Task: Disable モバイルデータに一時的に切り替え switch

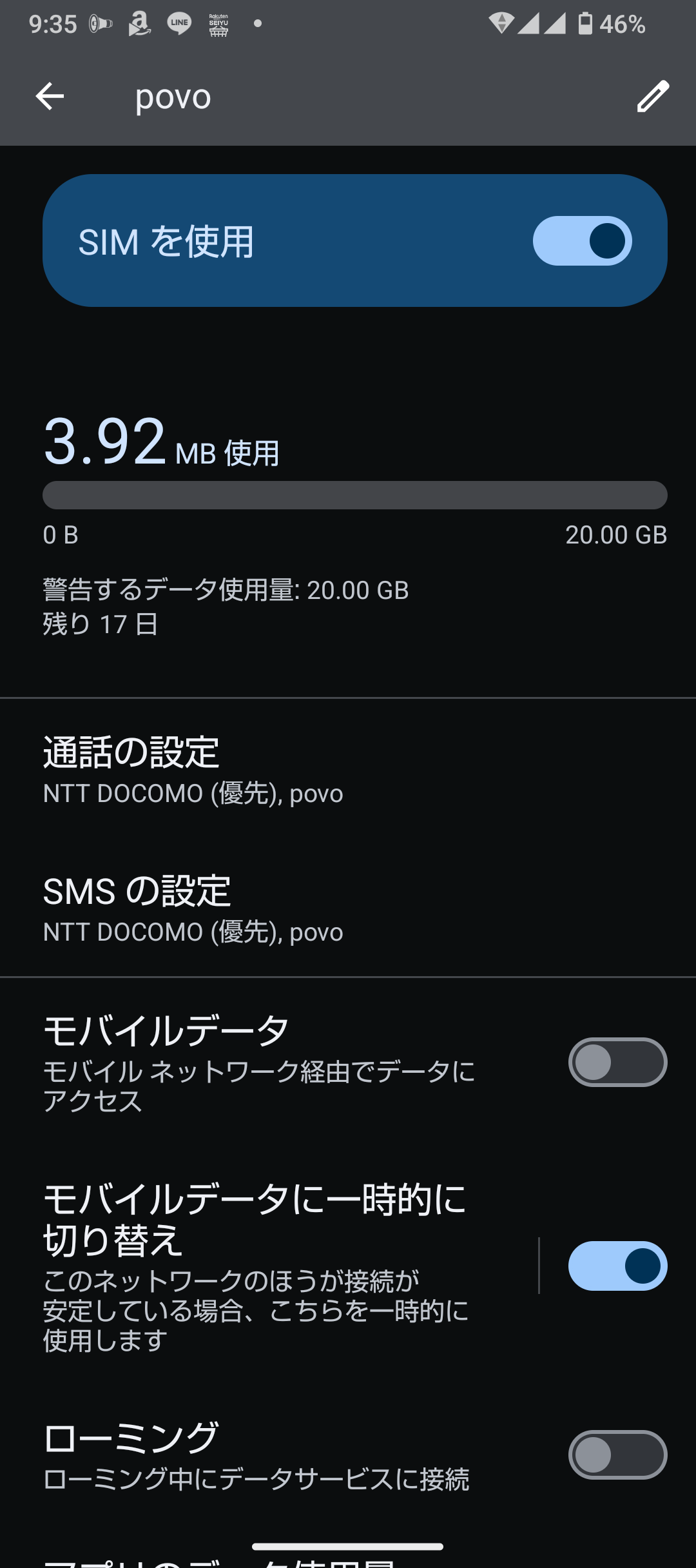Action: 617,1266
